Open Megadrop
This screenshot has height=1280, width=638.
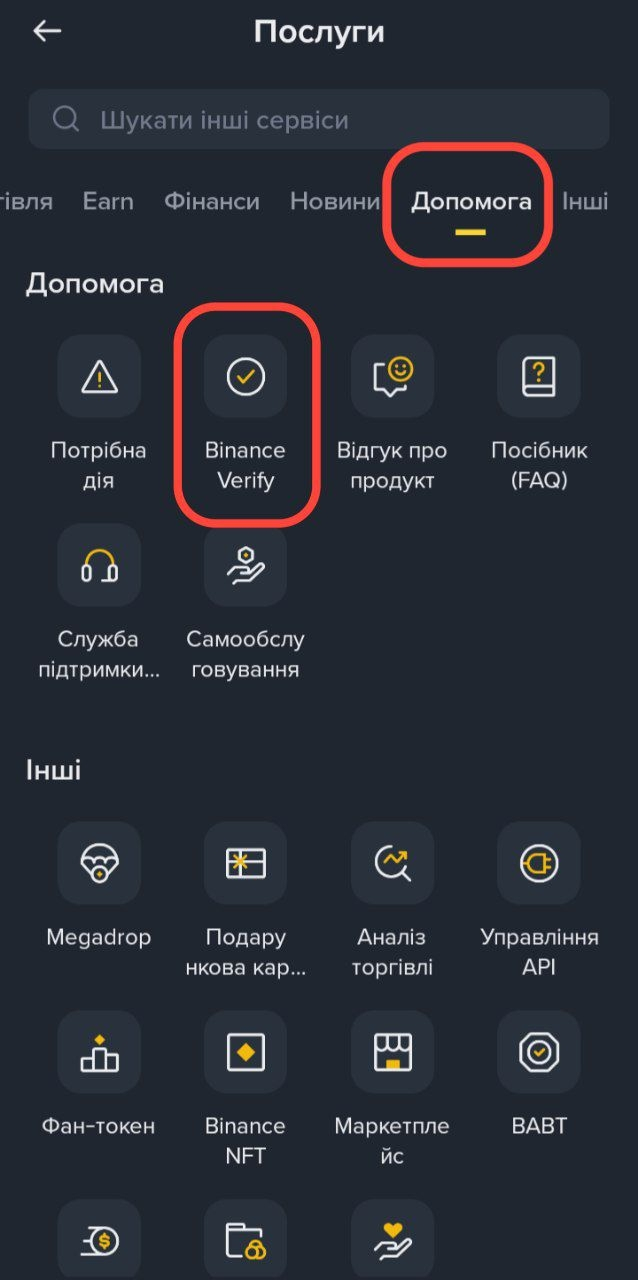point(99,863)
